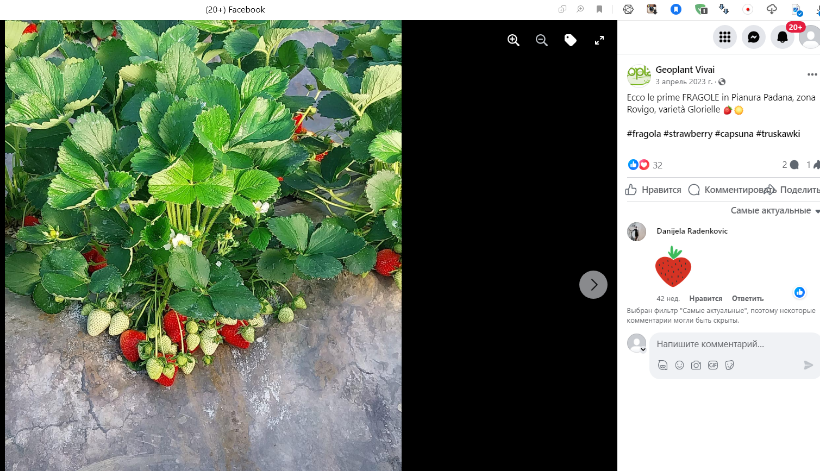Go to the next photo
The height and width of the screenshot is (471, 820).
593,285
